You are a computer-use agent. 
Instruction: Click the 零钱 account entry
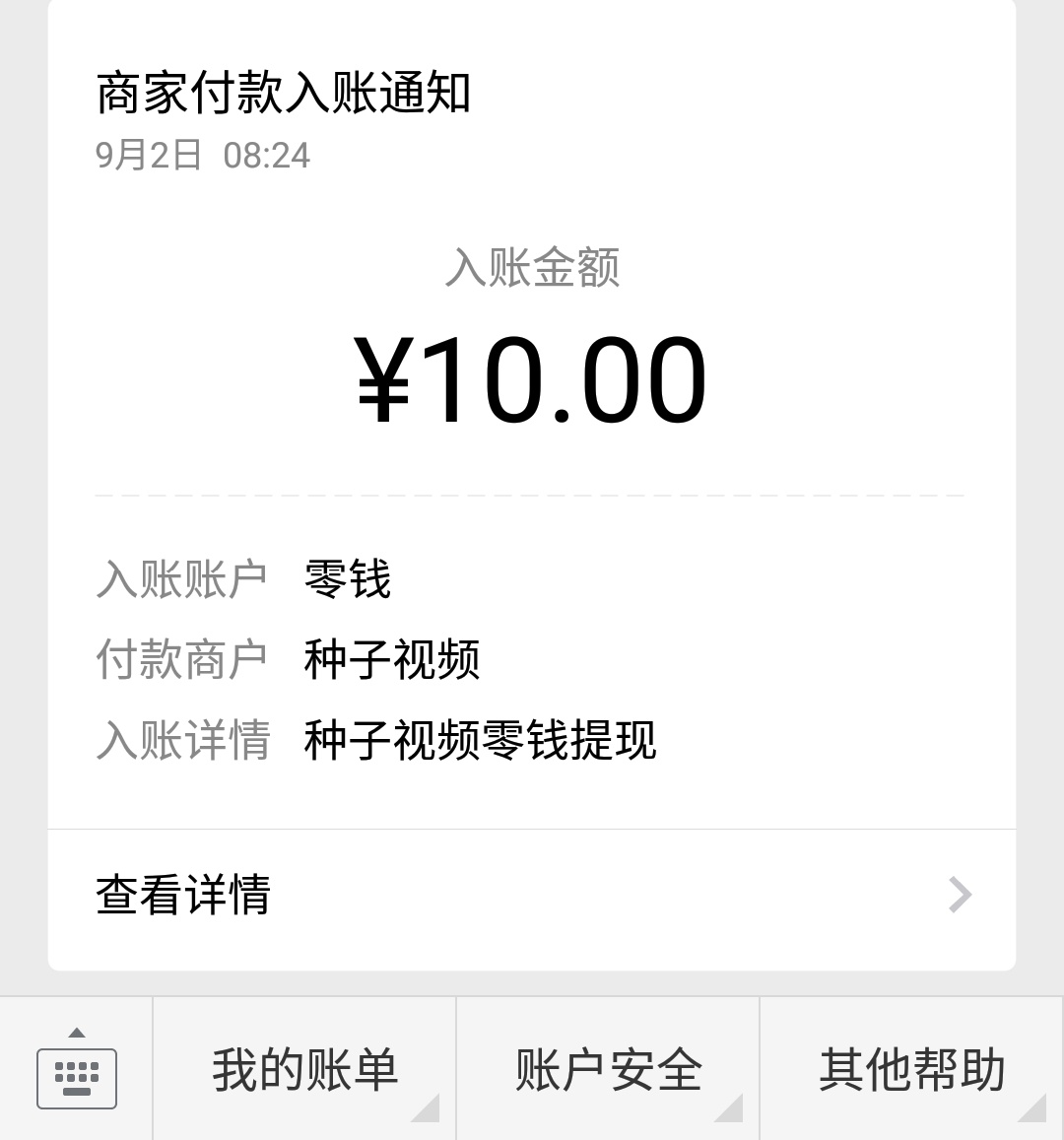(347, 580)
